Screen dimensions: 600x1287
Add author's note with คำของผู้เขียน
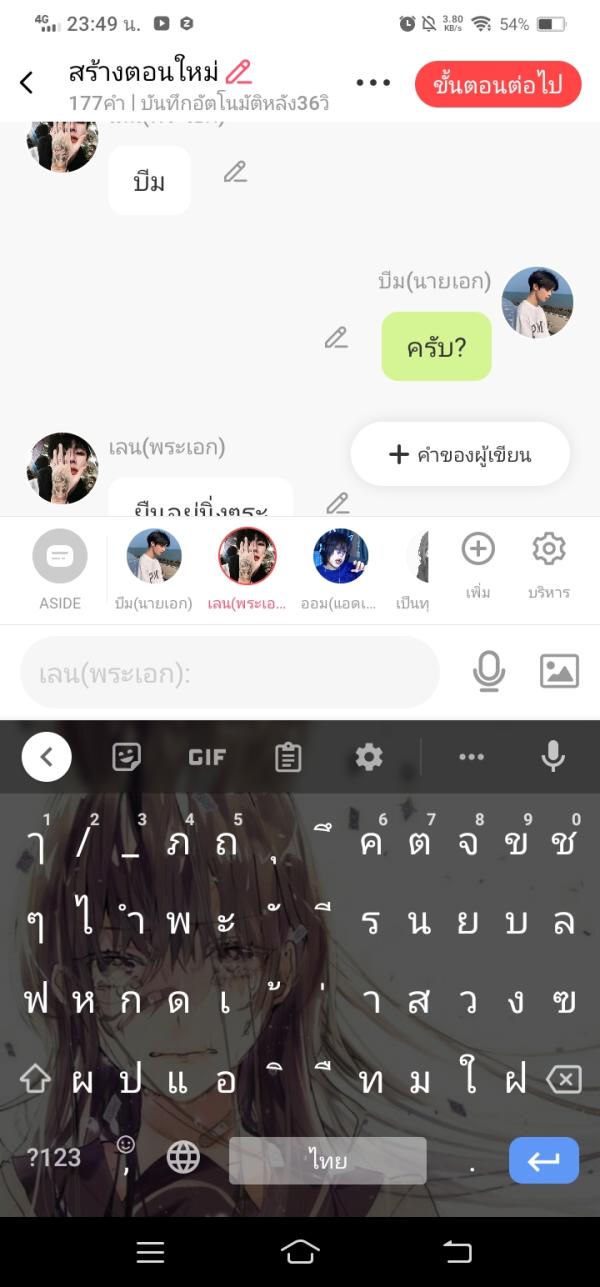460,455
